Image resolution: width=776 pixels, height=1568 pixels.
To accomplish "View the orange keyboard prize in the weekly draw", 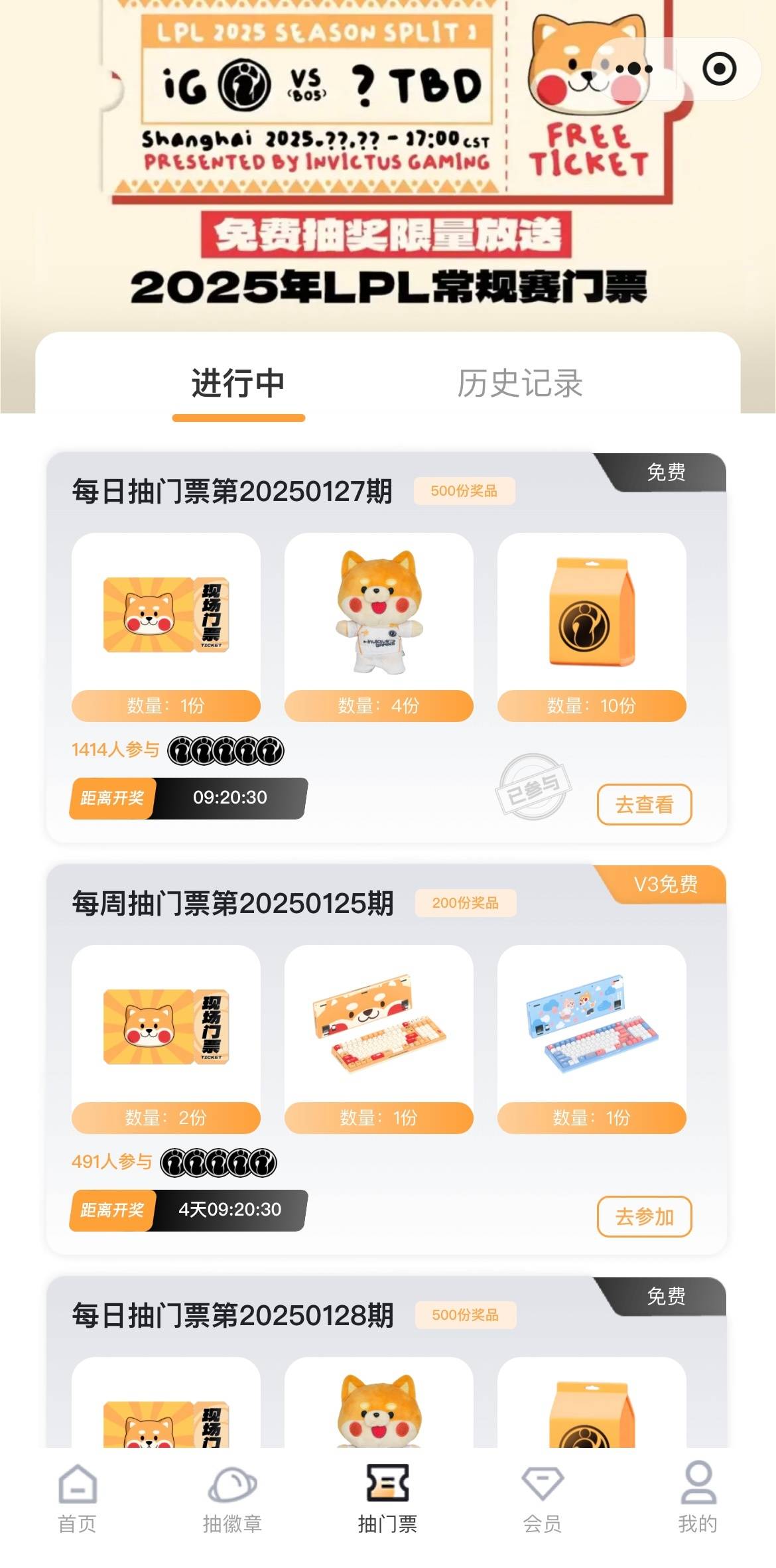I will (x=379, y=1027).
